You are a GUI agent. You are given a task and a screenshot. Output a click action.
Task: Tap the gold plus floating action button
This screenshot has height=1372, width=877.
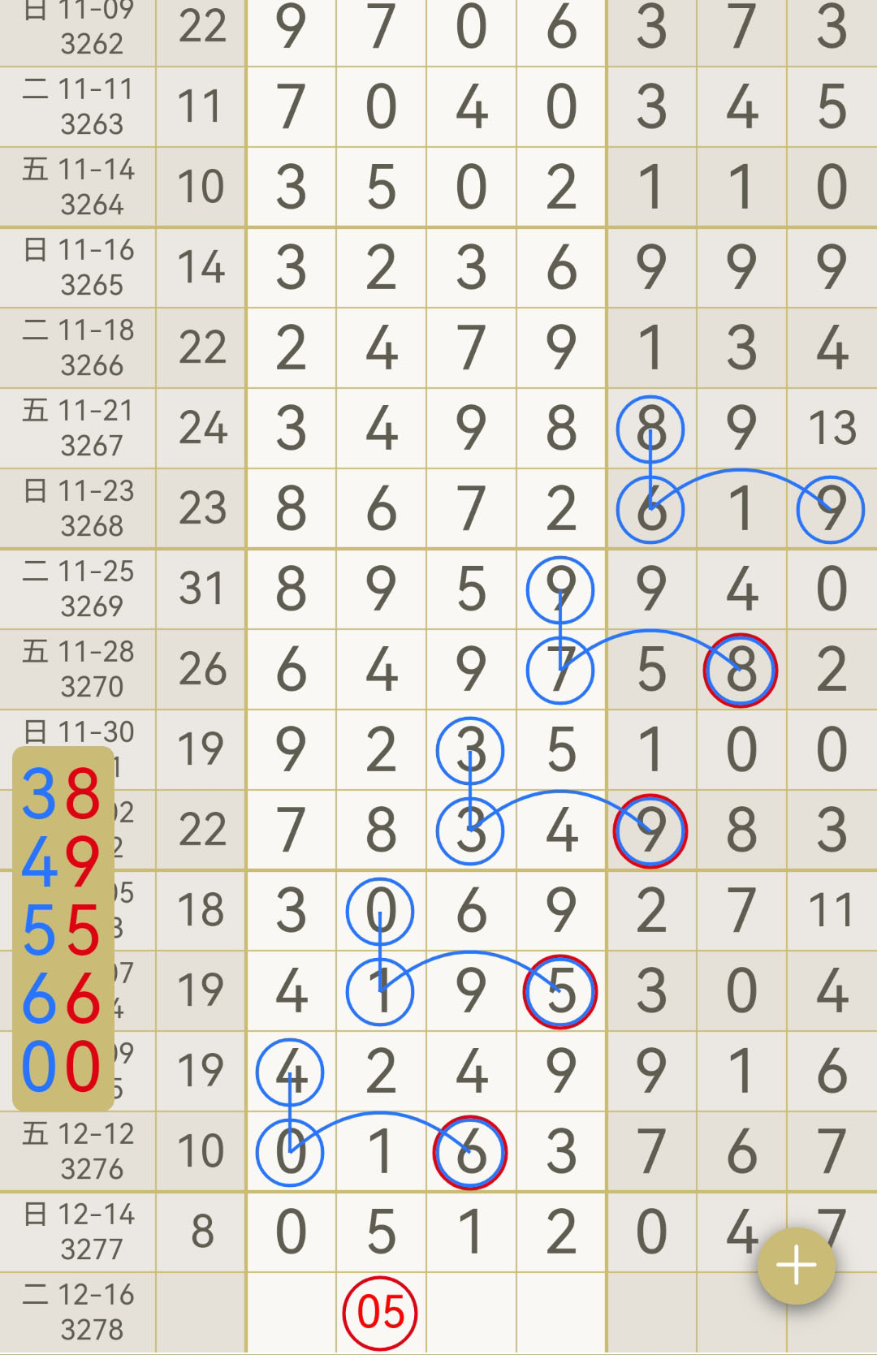[x=797, y=1264]
